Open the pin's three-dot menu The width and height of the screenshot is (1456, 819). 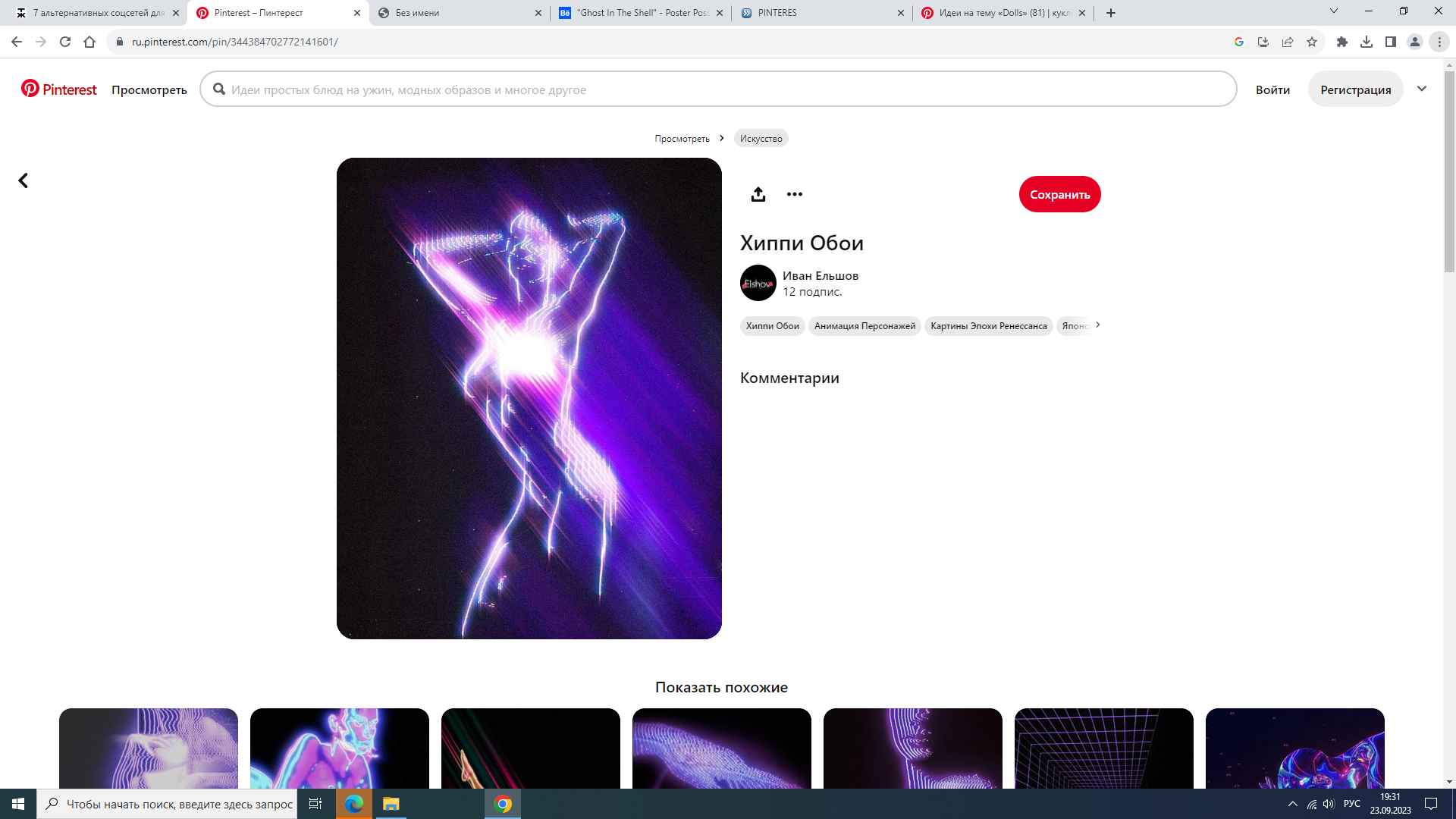point(794,194)
